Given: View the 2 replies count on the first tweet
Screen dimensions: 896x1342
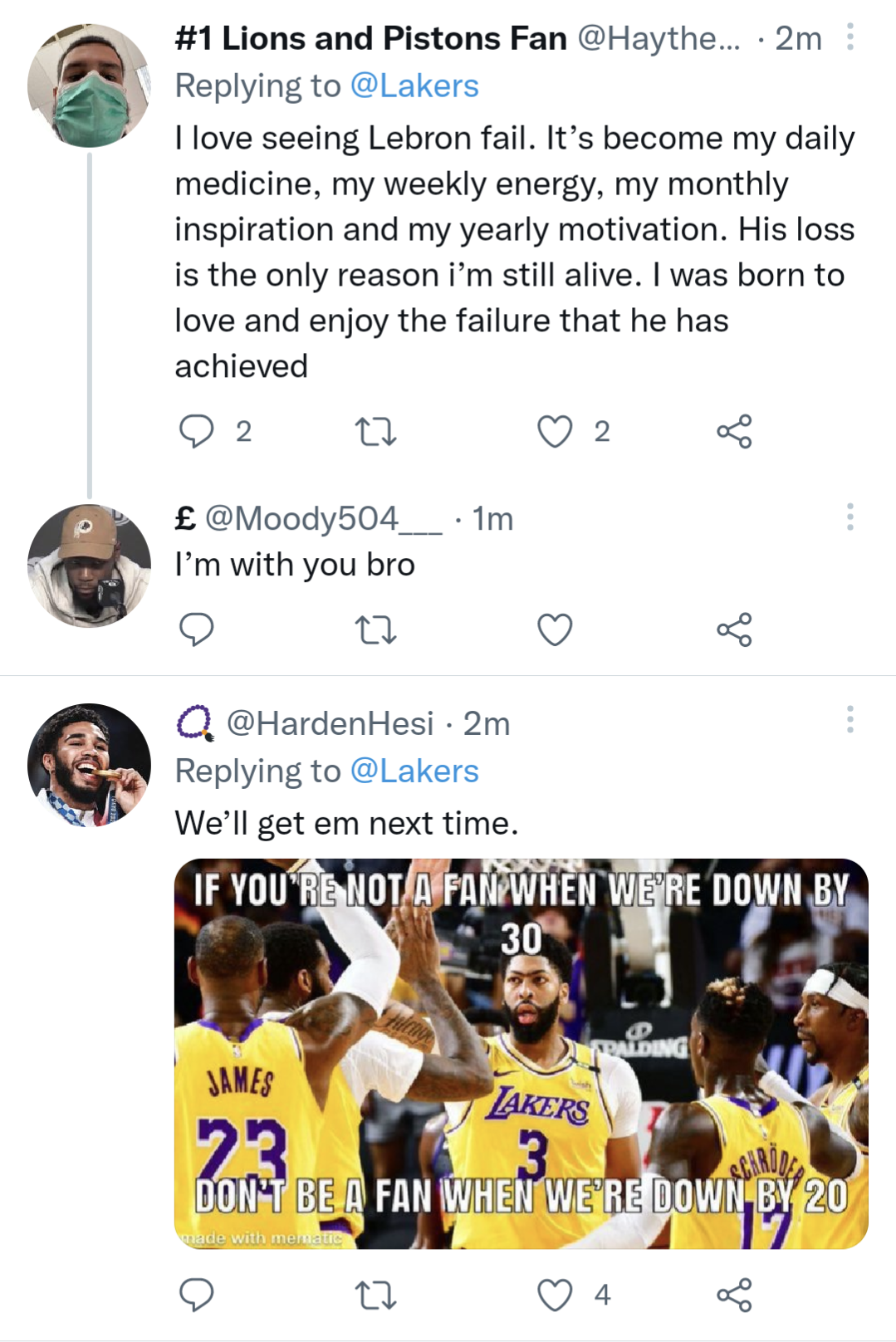Looking at the screenshot, I should point(242,429).
